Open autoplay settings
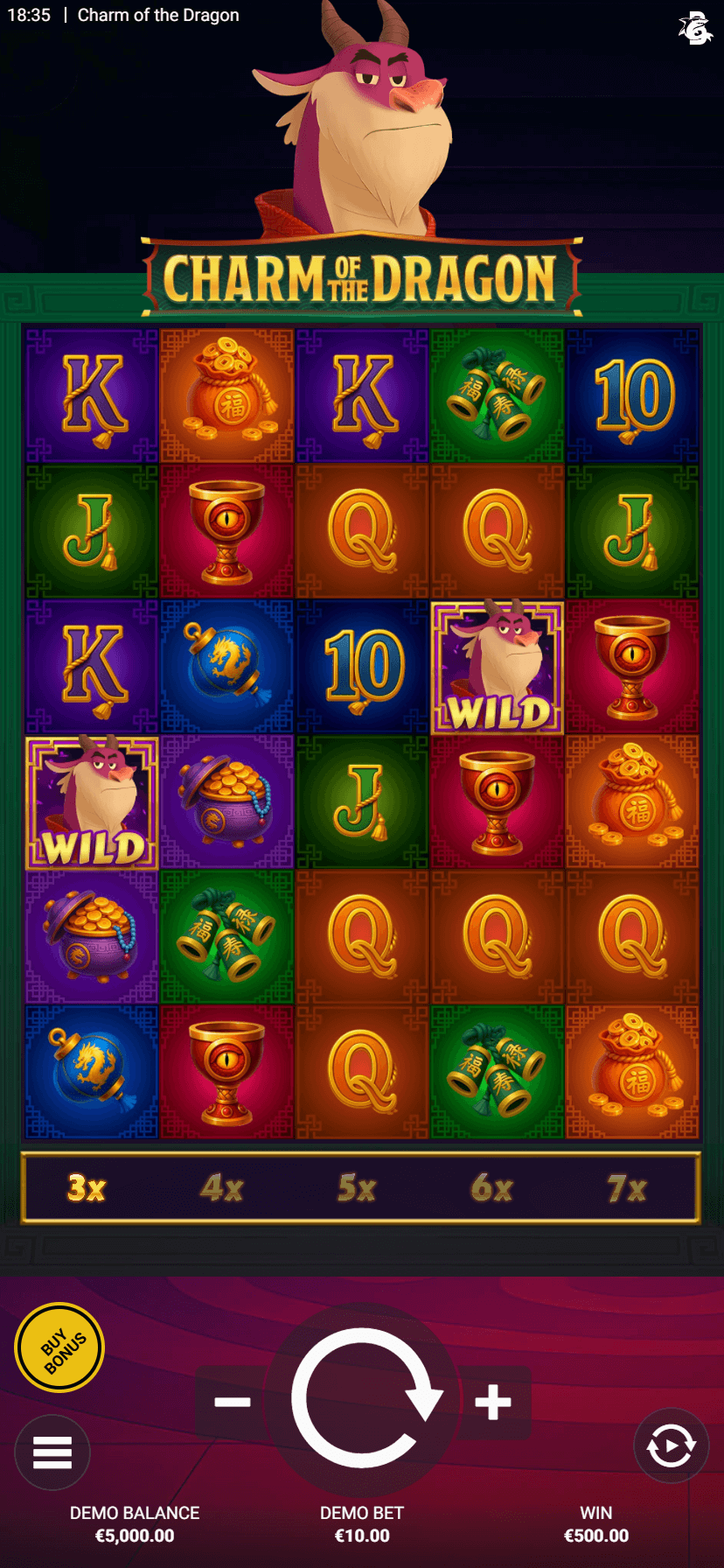The height and width of the screenshot is (1568, 724). 671,1445
